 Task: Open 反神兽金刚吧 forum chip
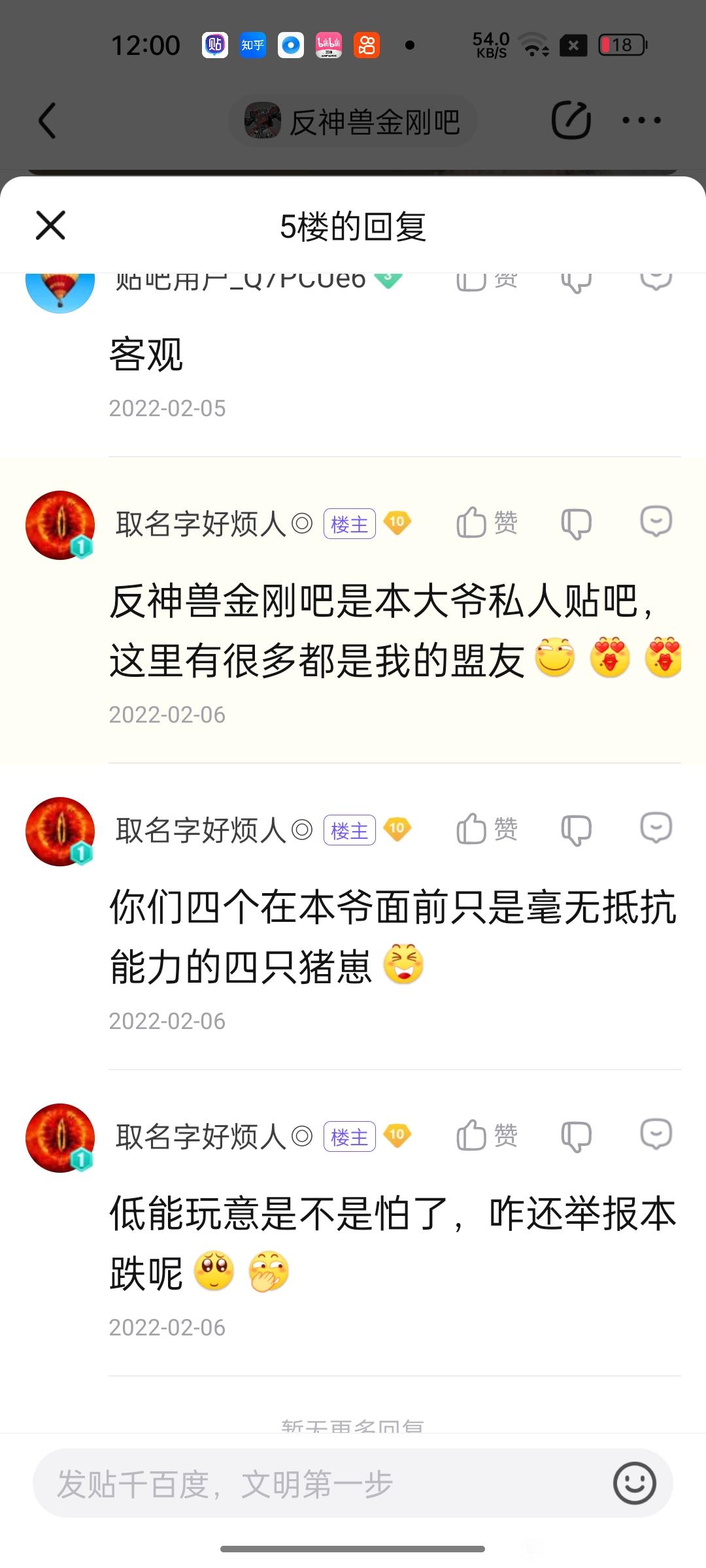353,121
